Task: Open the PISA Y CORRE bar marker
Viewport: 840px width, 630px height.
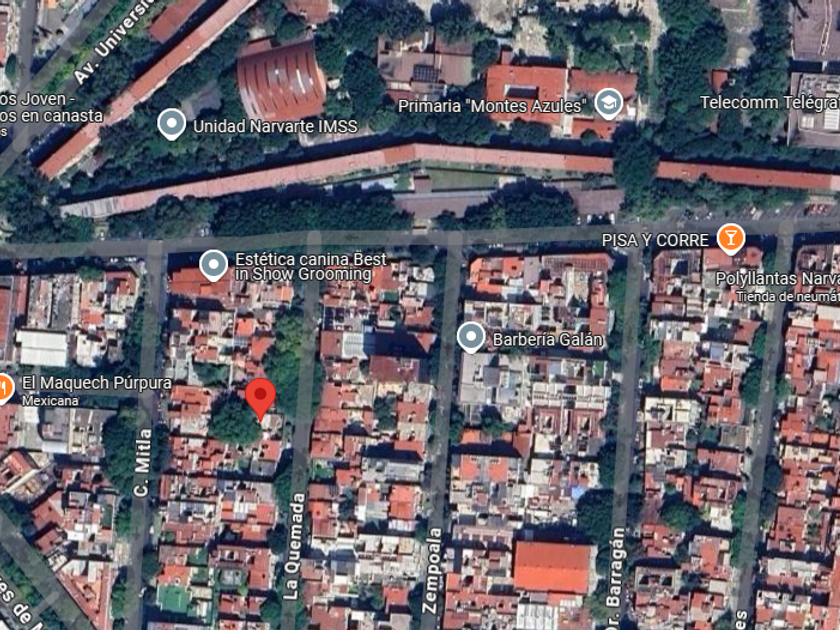Action: coord(731,238)
